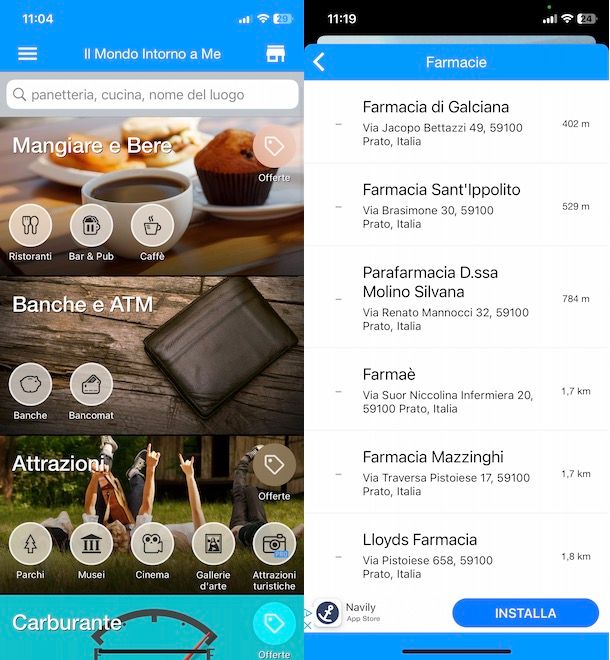Select the Caffè category

click(x=152, y=227)
